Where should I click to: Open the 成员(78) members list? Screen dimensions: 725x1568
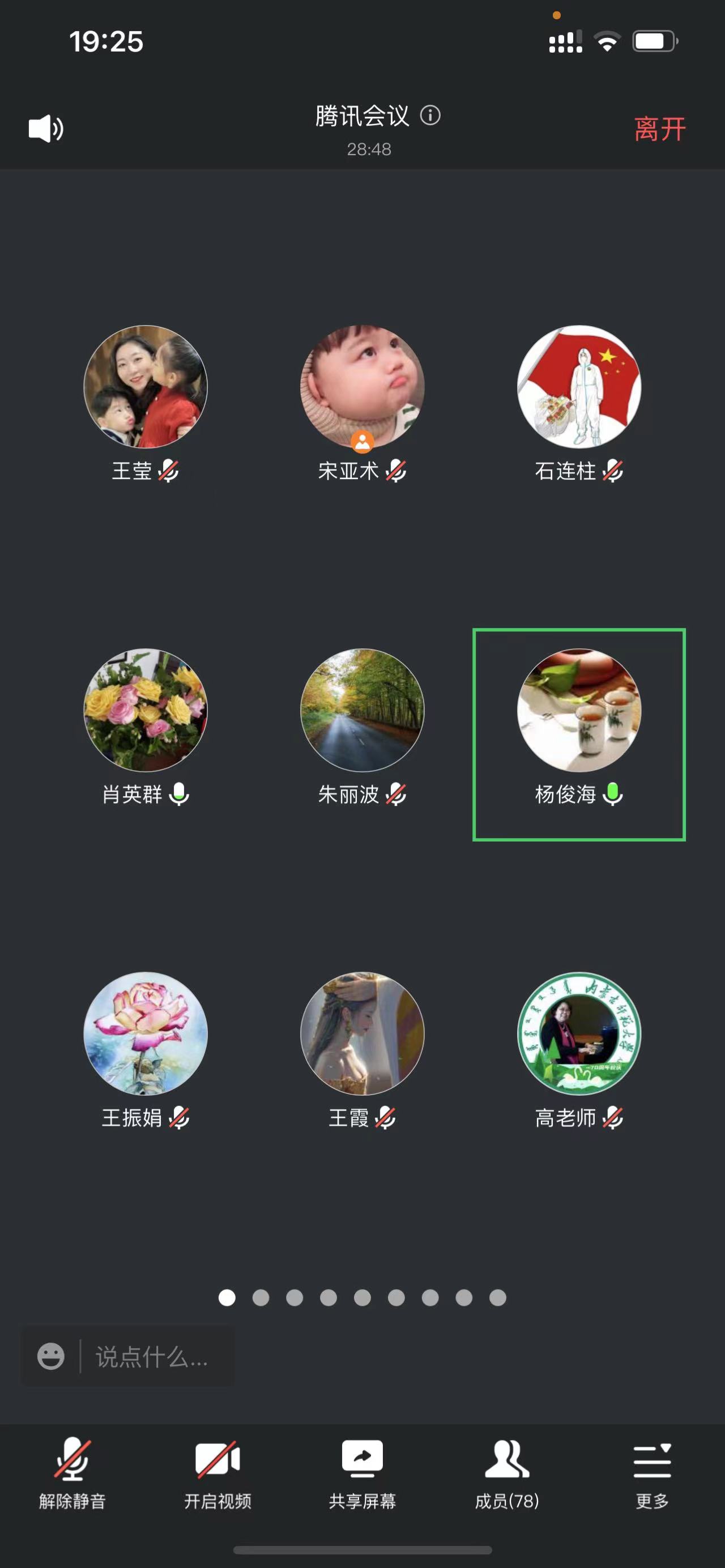tap(507, 1473)
